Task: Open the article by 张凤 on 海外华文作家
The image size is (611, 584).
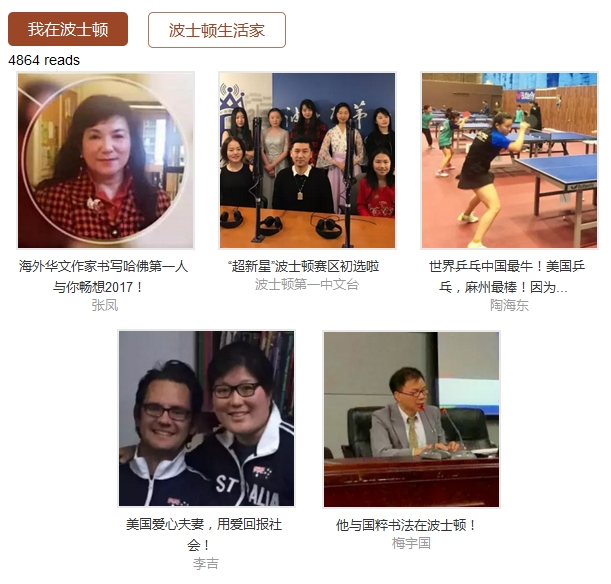Action: pos(105,160)
